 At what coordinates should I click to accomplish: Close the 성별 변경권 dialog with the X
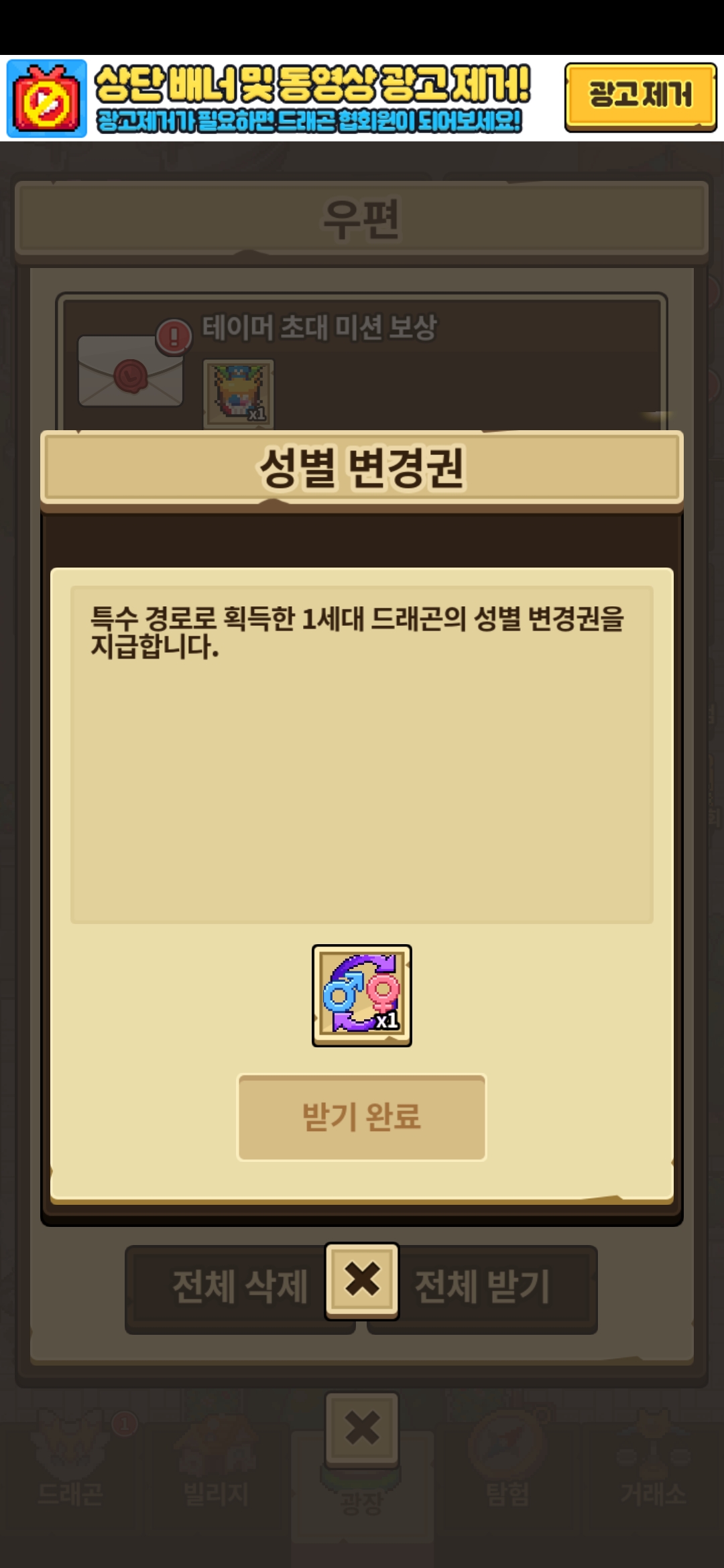coord(362,1281)
